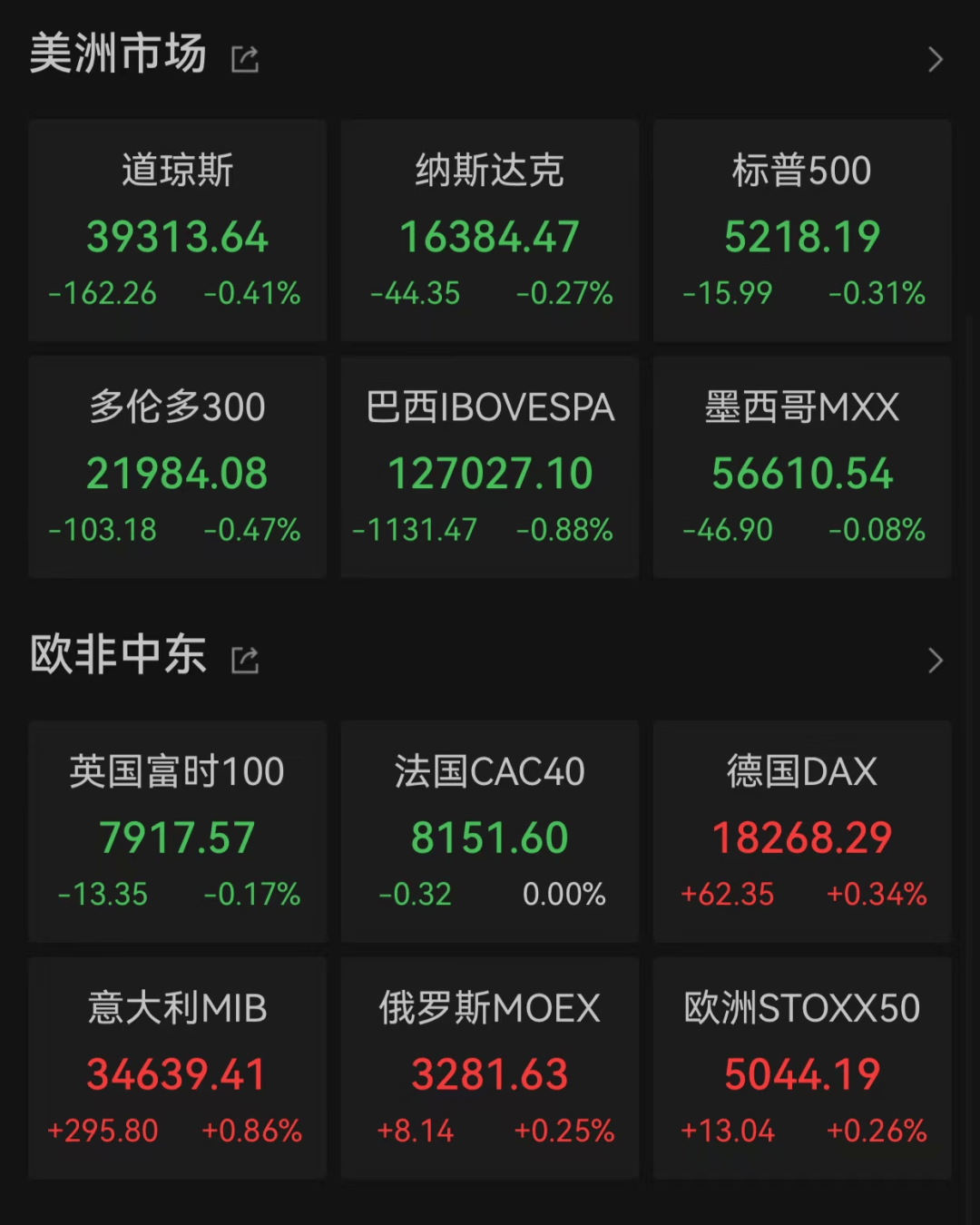Select the 欧非中东 section header
The width and height of the screenshot is (980, 1225).
[x=118, y=655]
